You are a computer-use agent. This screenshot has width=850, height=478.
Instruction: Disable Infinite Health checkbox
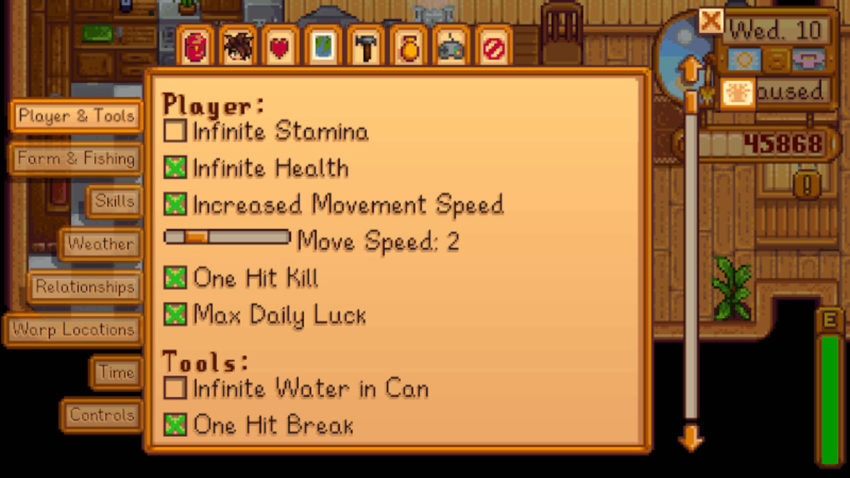pos(175,168)
